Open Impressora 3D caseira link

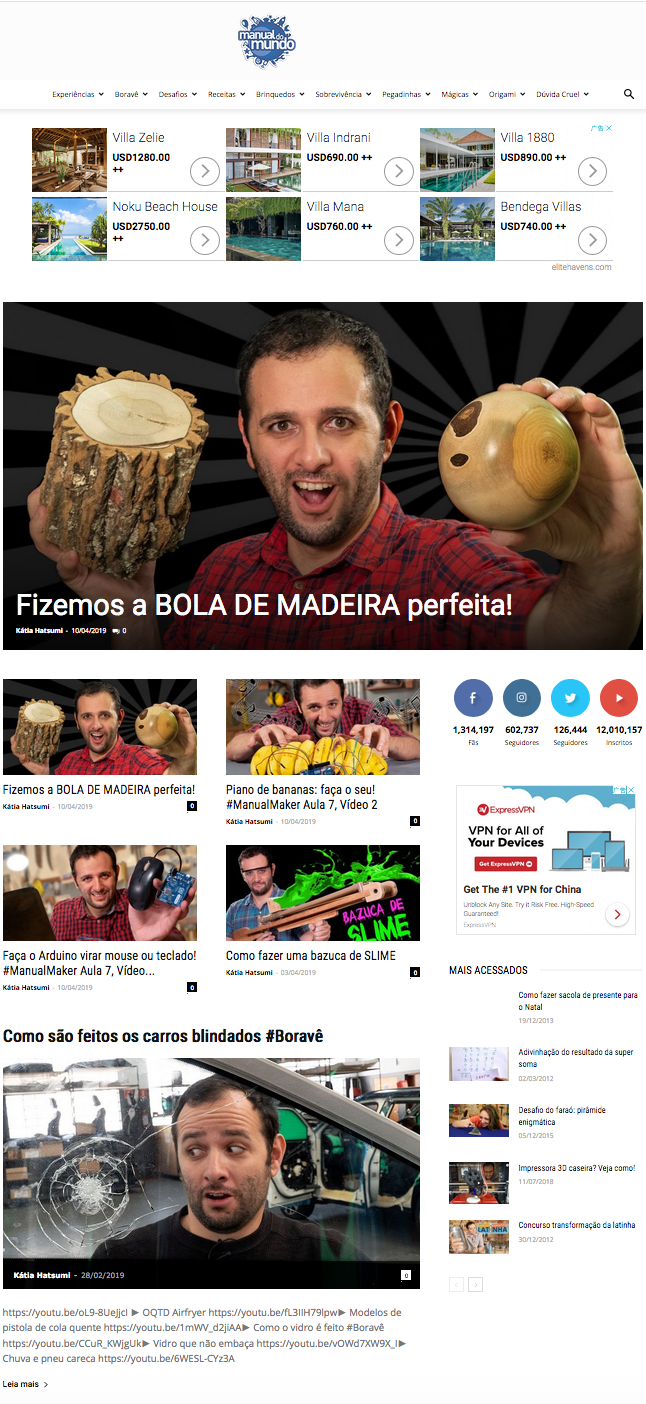tap(576, 1168)
